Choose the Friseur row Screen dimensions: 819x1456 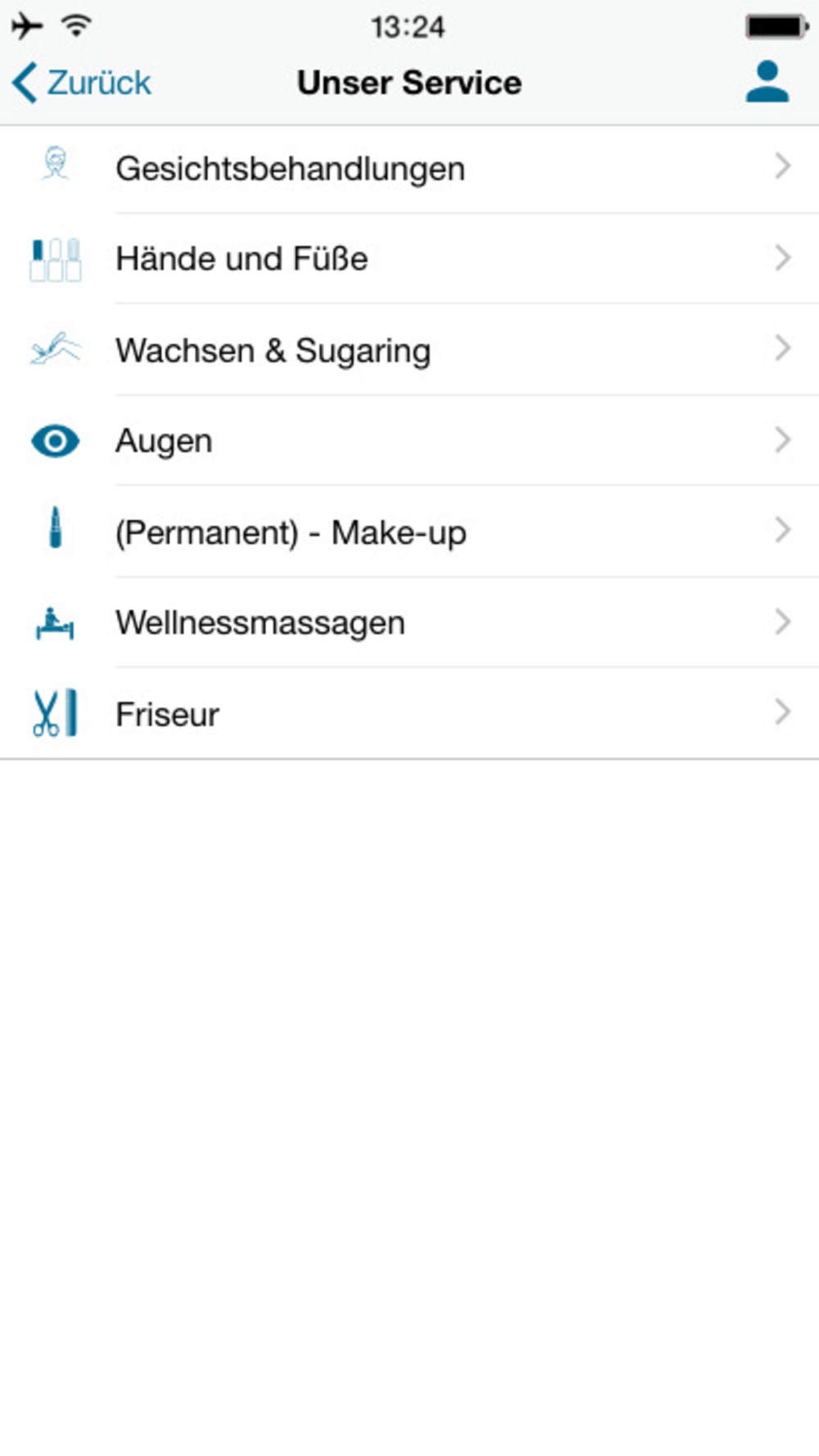tap(409, 713)
